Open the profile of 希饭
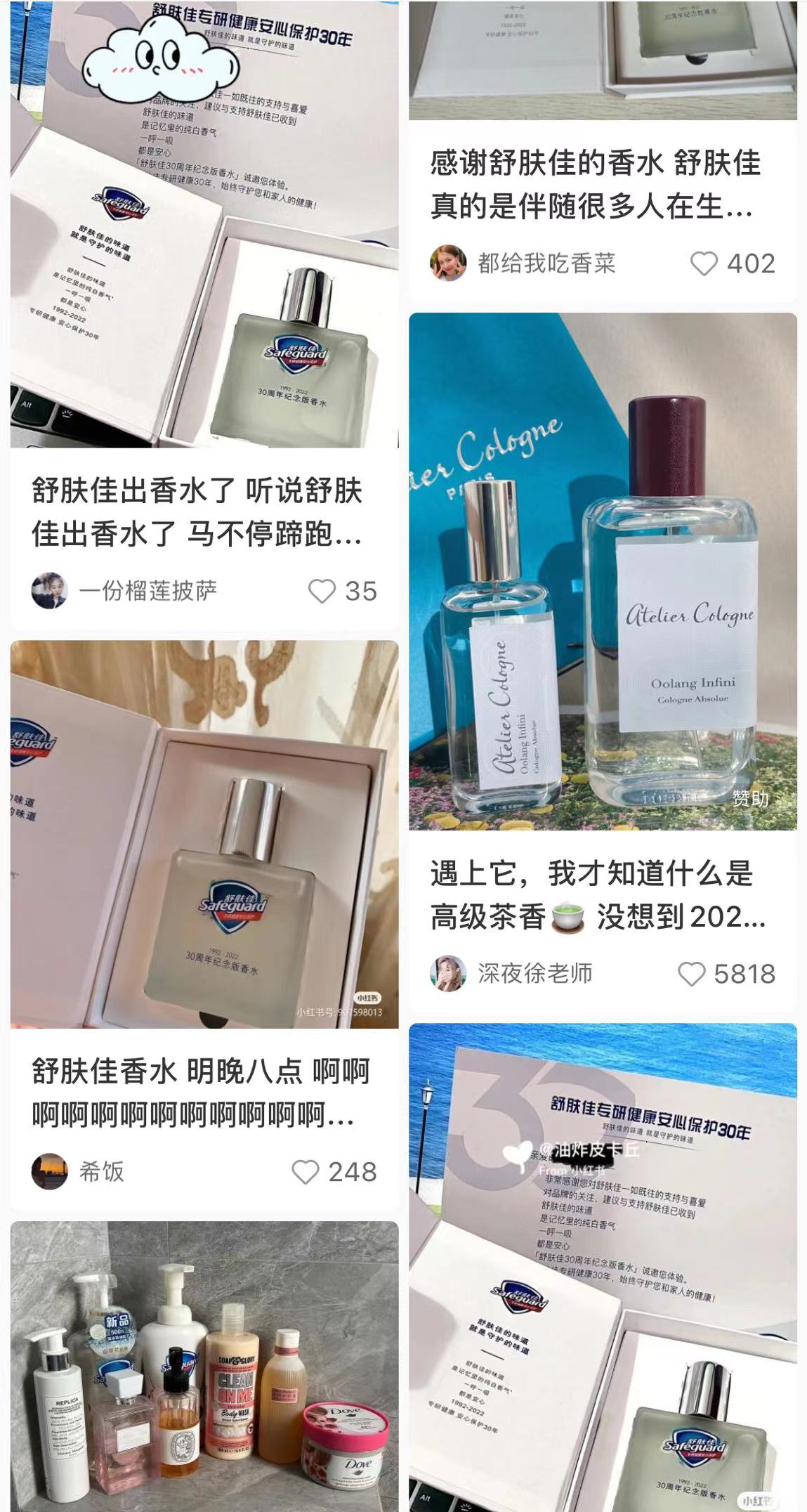This screenshot has width=807, height=1512. point(49,1171)
